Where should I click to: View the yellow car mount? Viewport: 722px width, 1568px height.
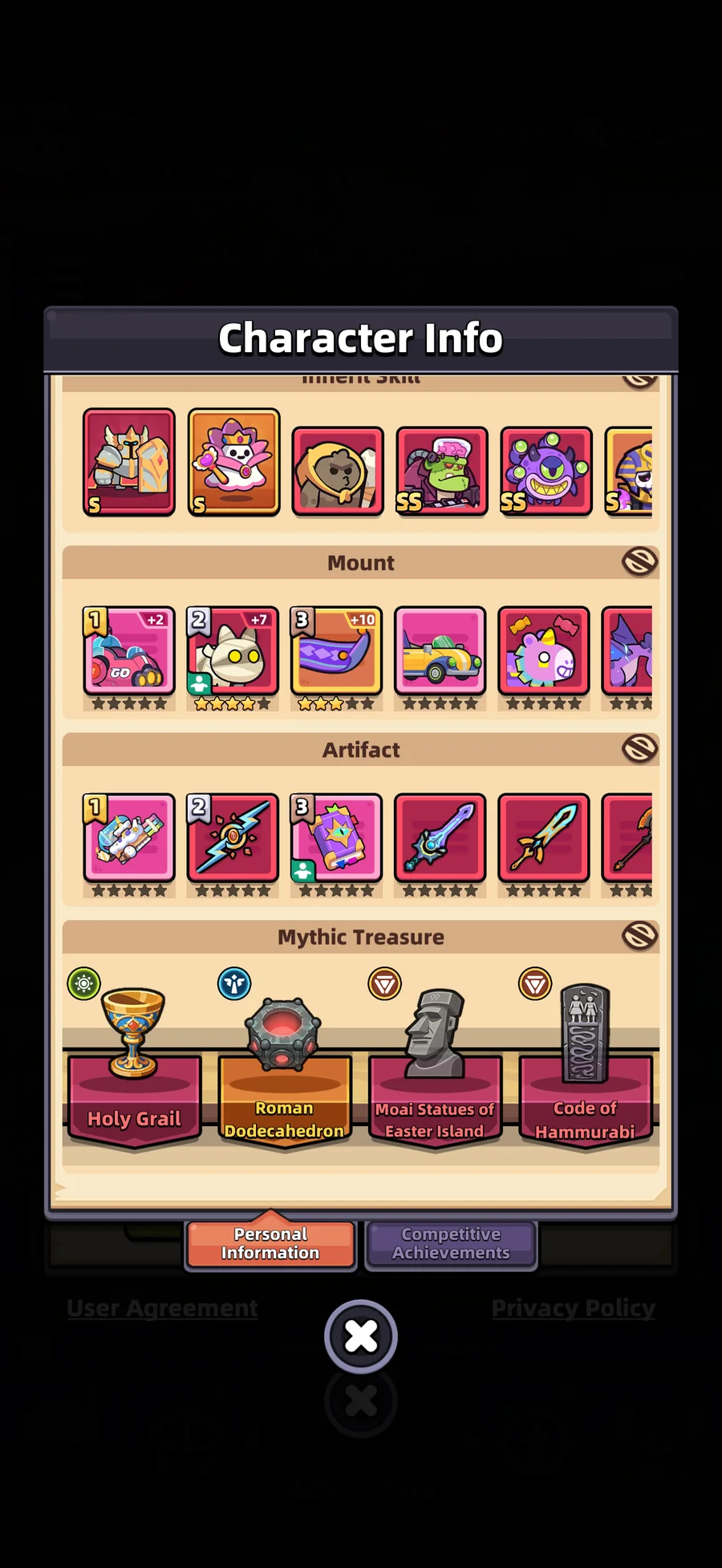click(x=440, y=650)
